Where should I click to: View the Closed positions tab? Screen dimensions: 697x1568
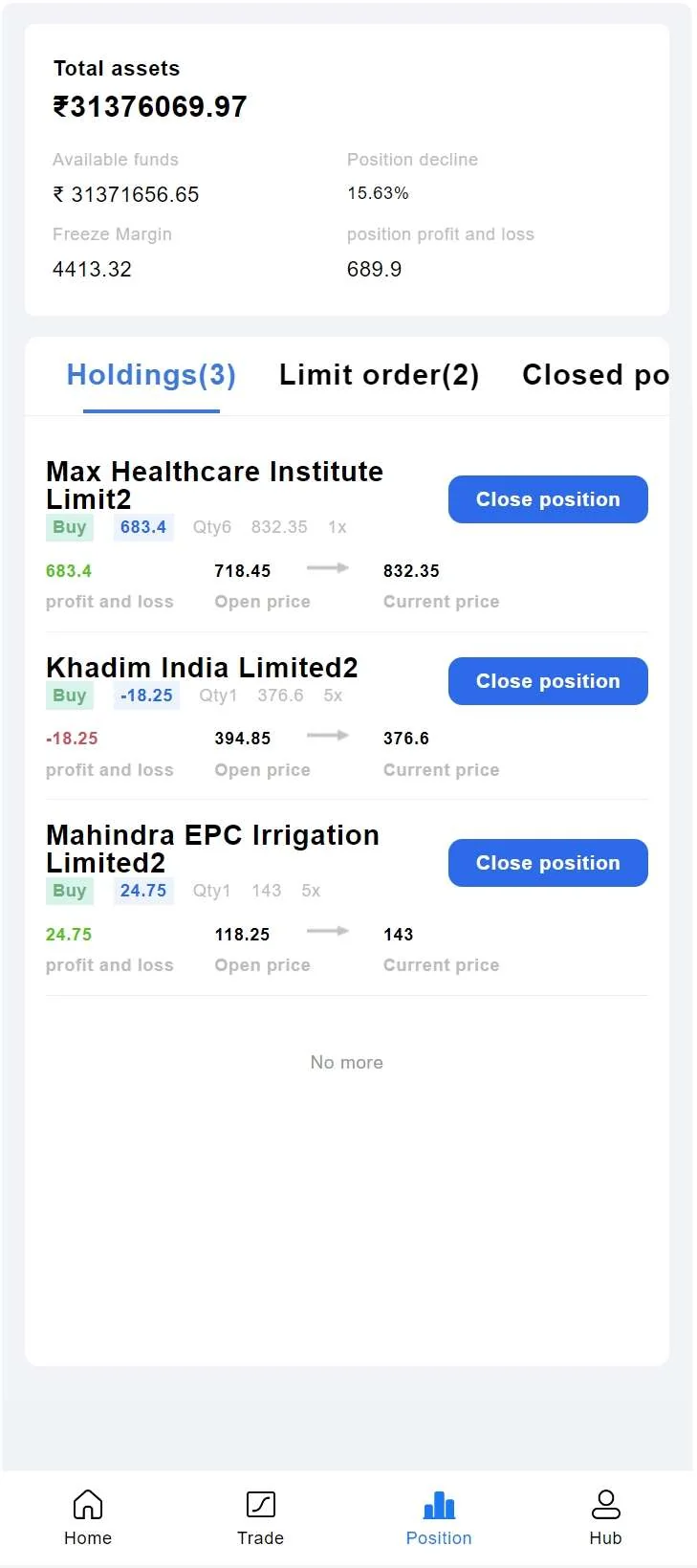(595, 375)
